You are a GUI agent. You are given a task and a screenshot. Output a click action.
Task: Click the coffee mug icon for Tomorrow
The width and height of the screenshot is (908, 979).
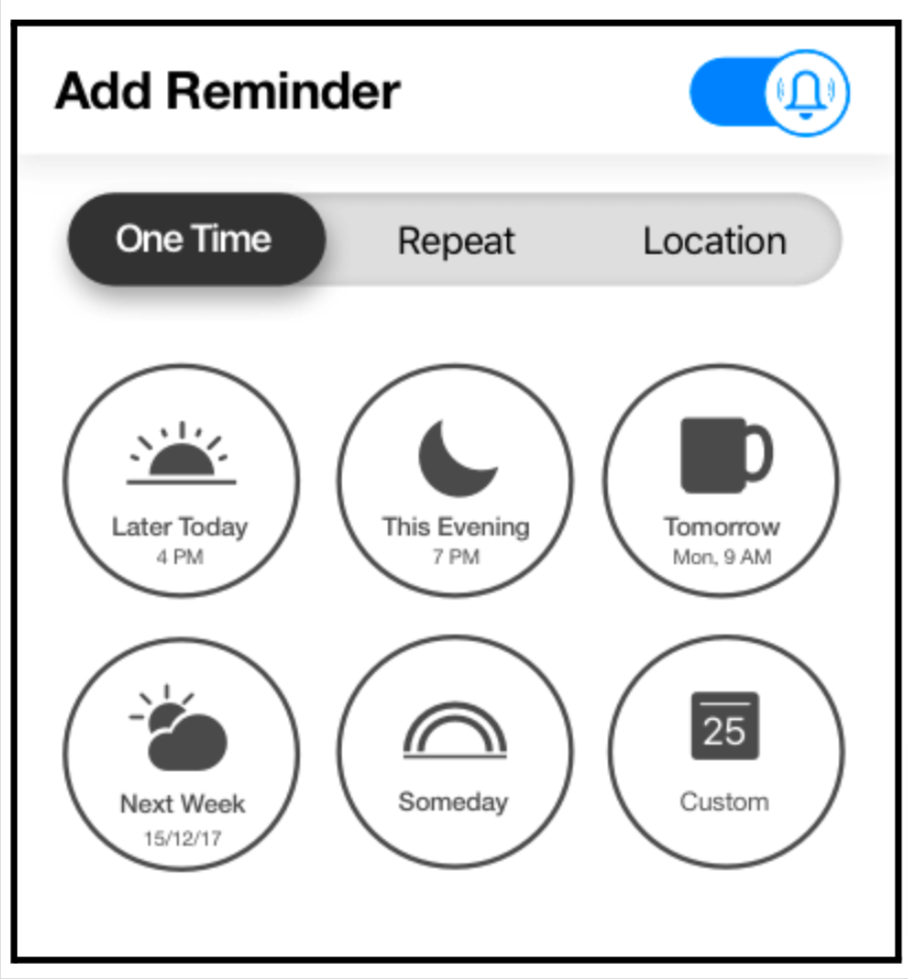pyautogui.click(x=724, y=452)
